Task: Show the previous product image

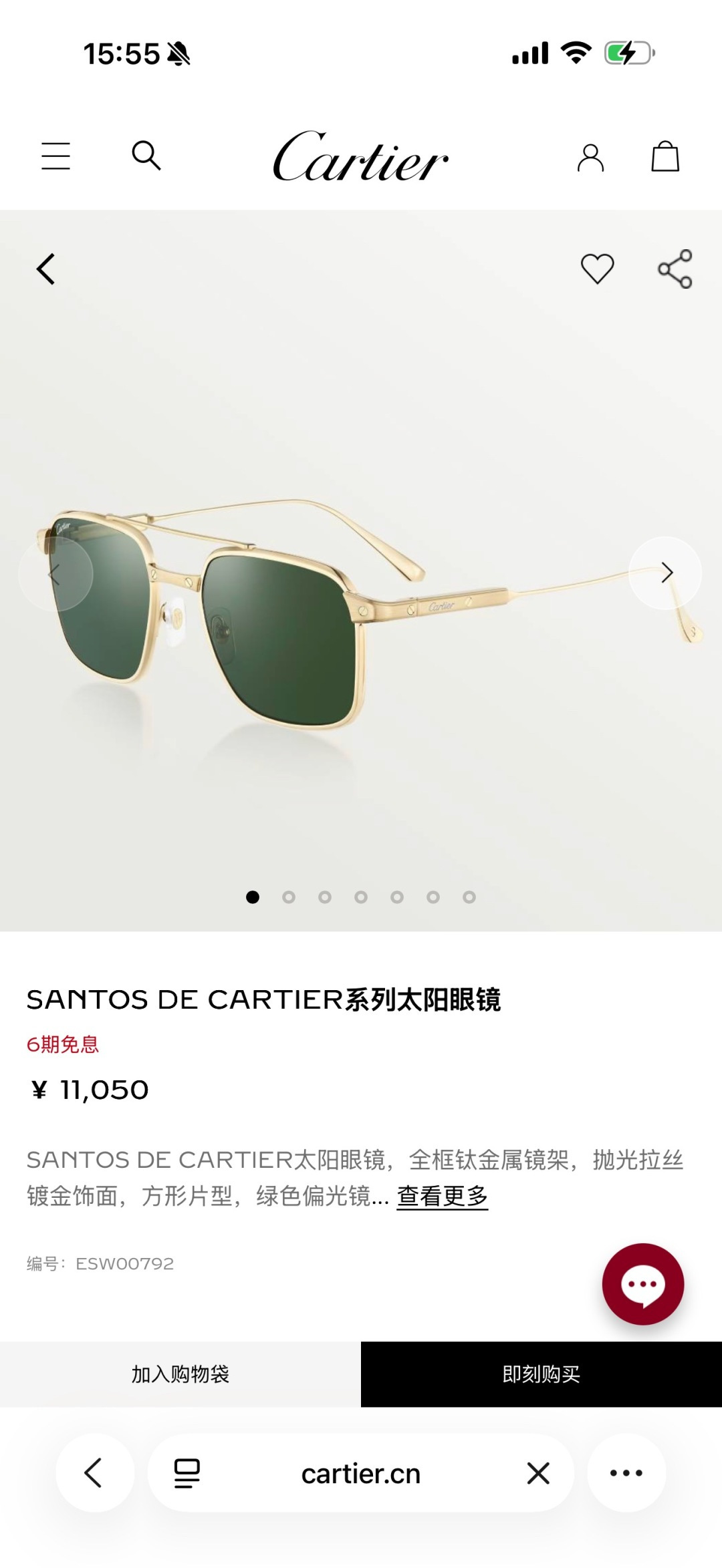Action: [x=55, y=575]
